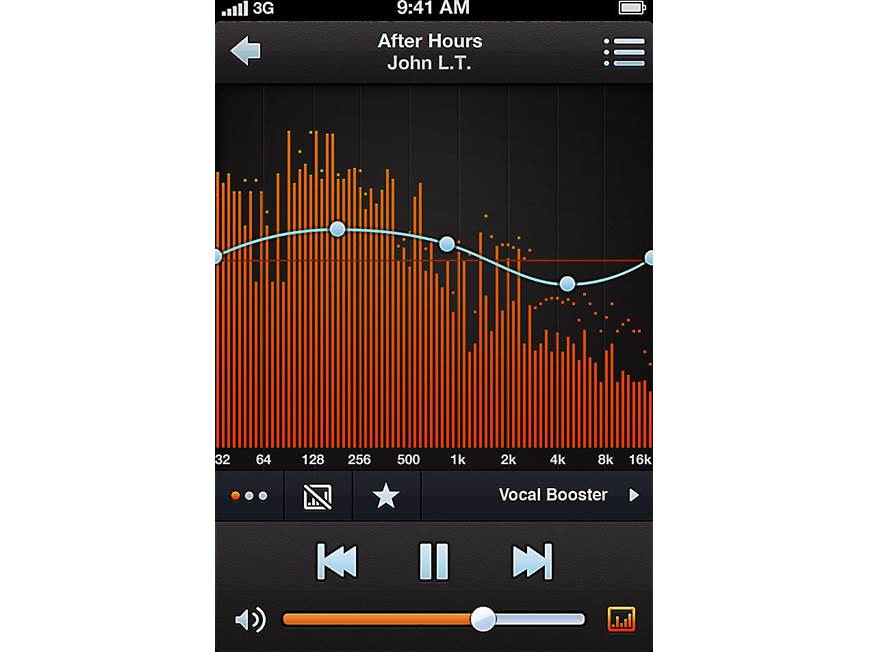Screen dimensions: 869x652
Task: Open the Vocal Booster preset selector
Action: click(566, 495)
